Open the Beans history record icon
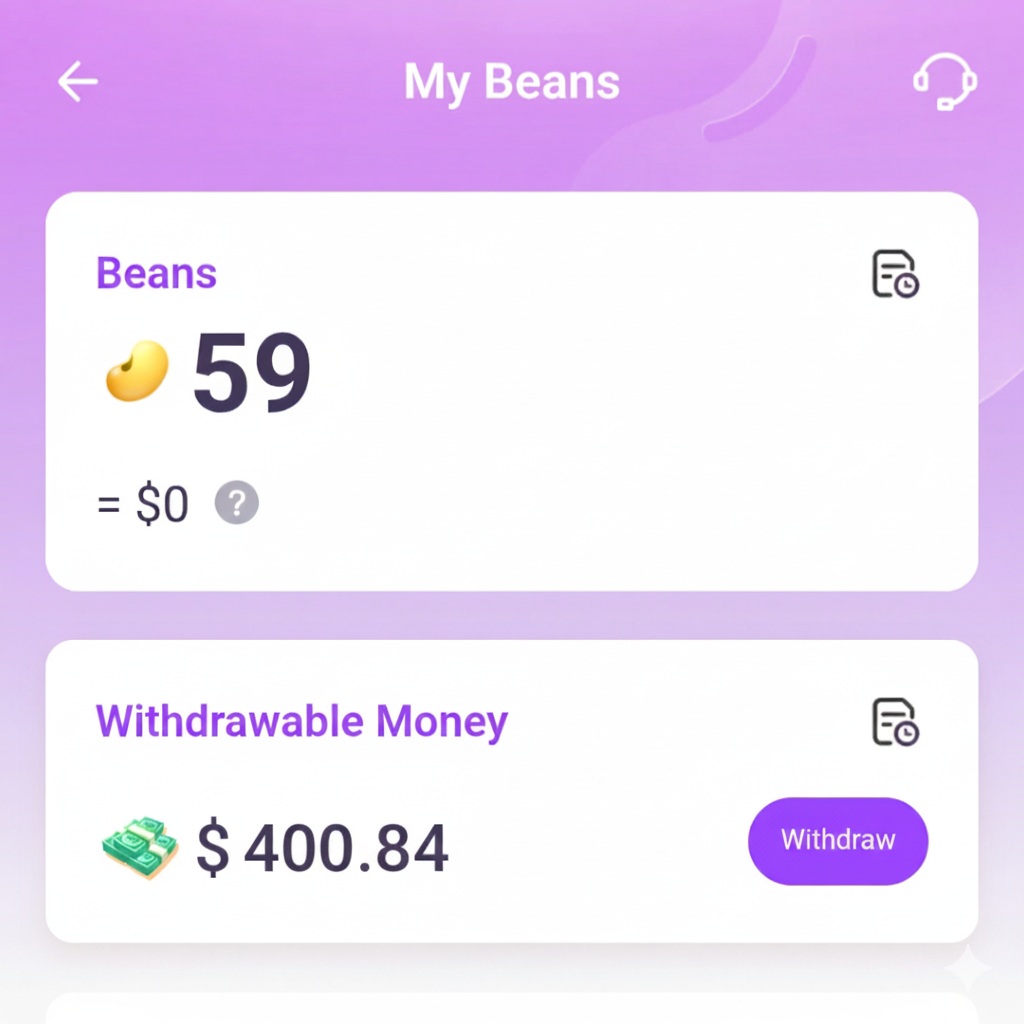Image resolution: width=1024 pixels, height=1024 pixels. click(895, 274)
